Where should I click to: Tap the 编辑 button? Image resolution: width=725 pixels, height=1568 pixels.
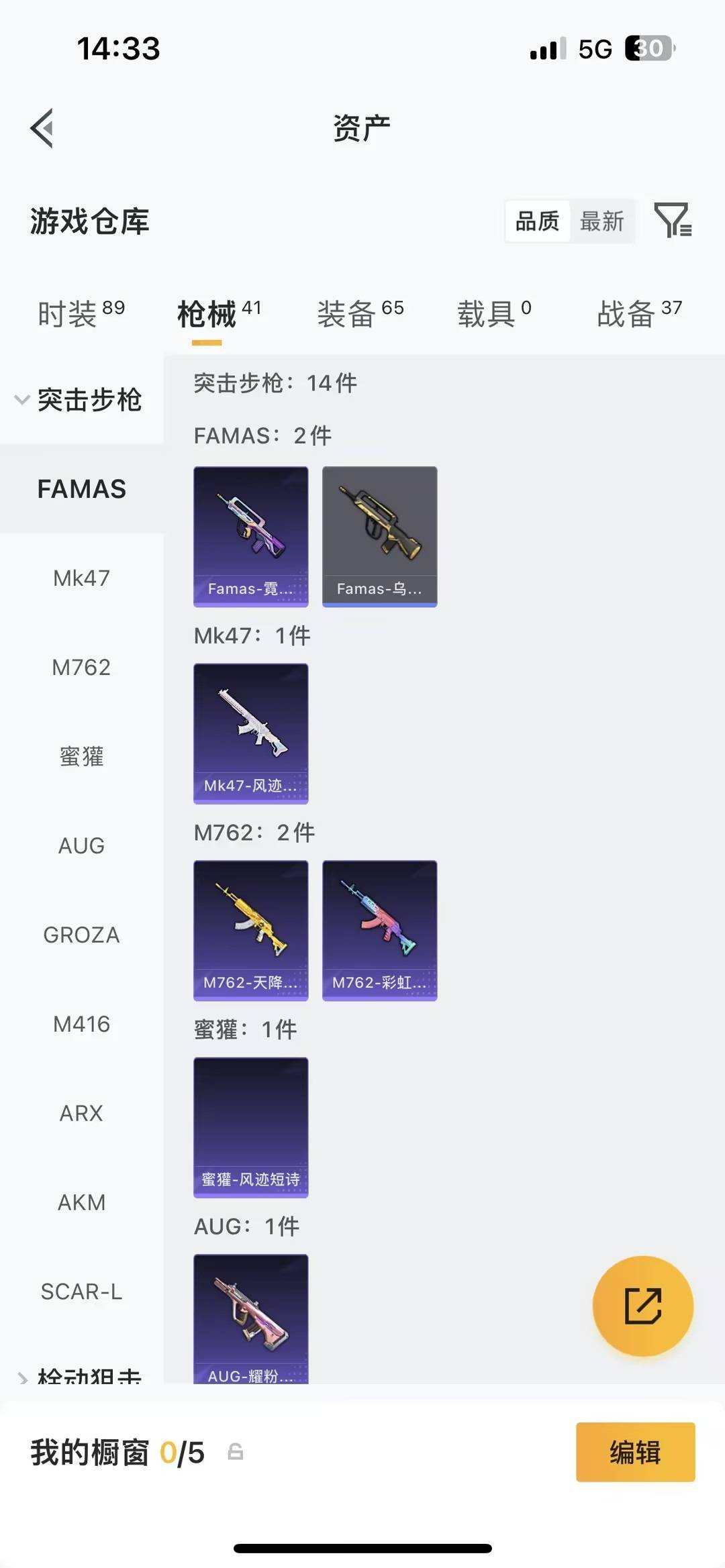click(x=634, y=1452)
